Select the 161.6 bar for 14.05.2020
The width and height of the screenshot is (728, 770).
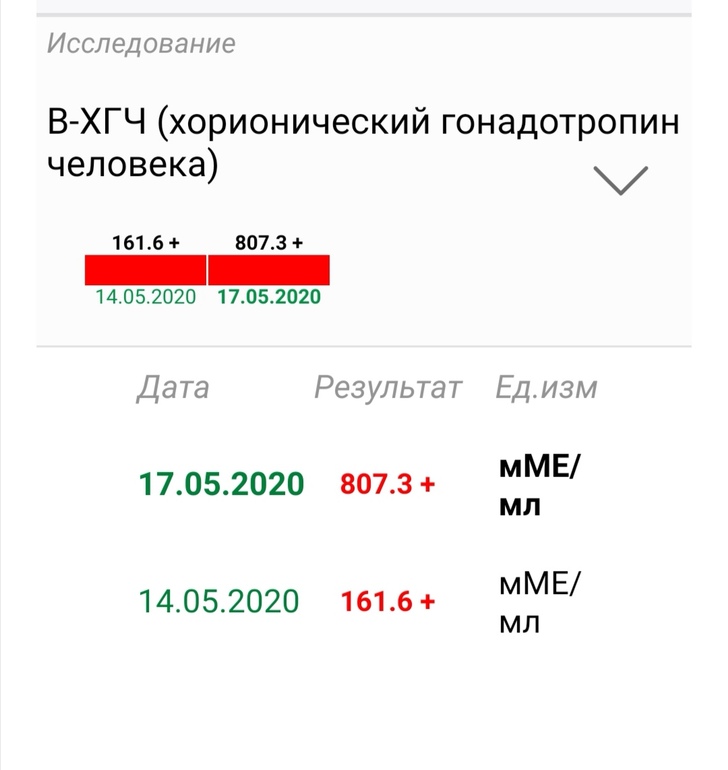145,270
